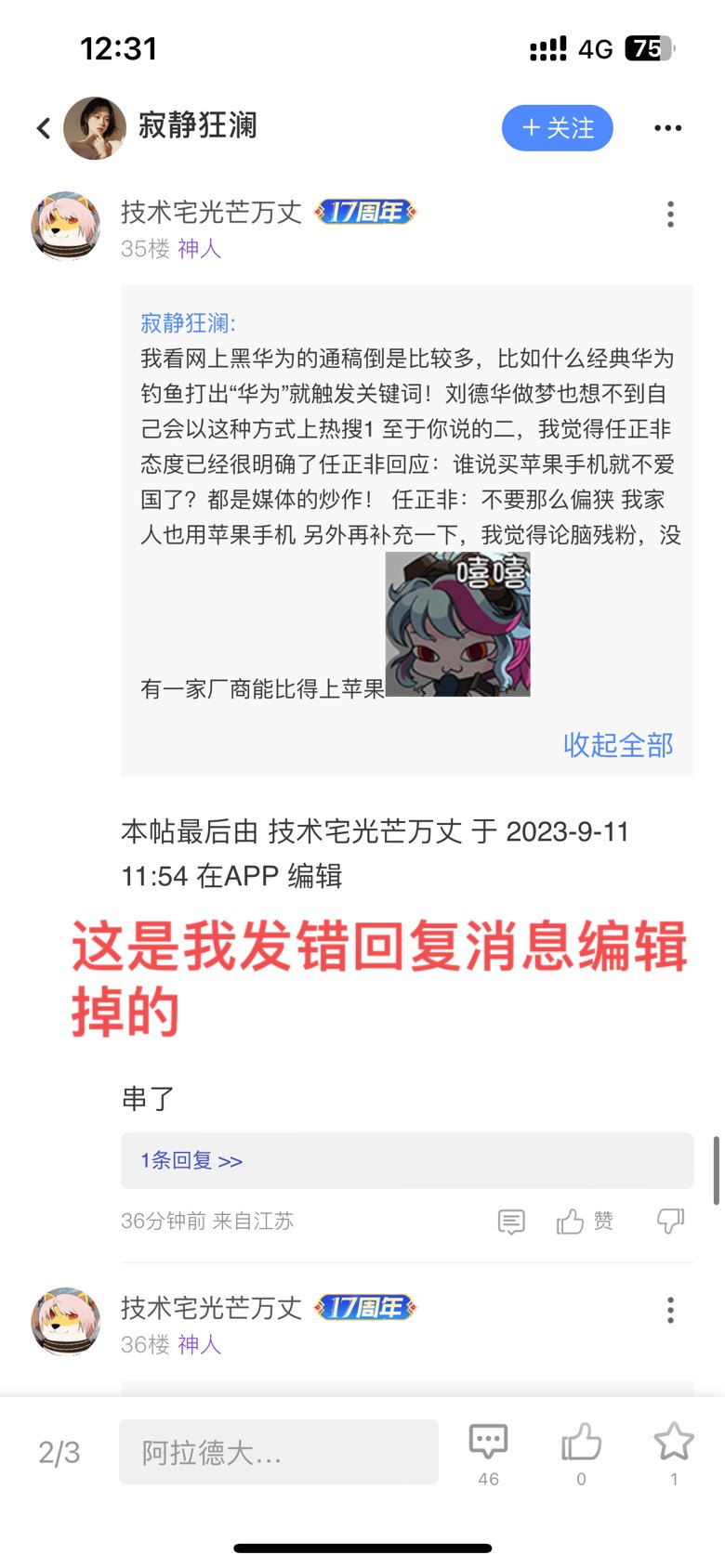725x1568 pixels.
Task: Open 寂静狂澜's profile avatar in the header
Action: coord(95,128)
